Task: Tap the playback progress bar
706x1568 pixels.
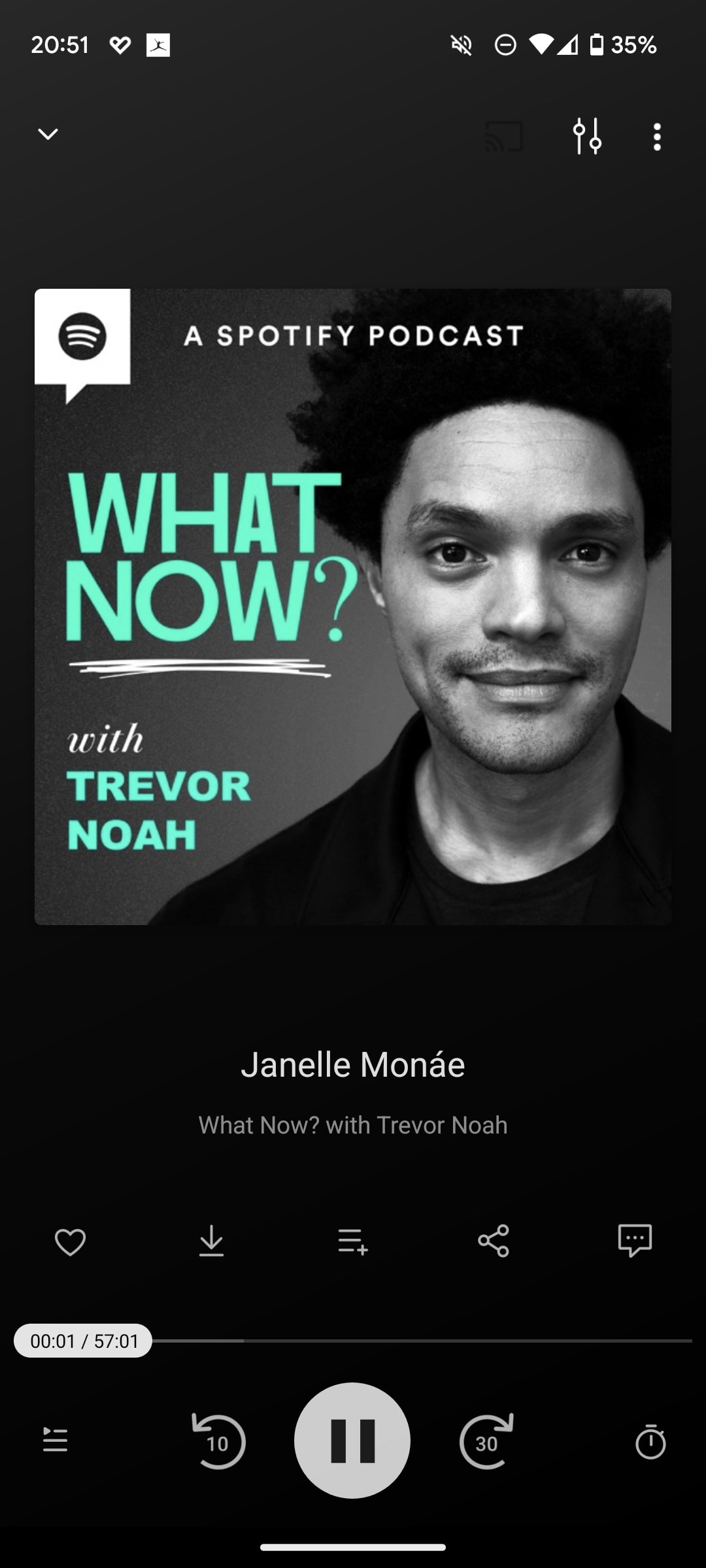Action: click(353, 1341)
